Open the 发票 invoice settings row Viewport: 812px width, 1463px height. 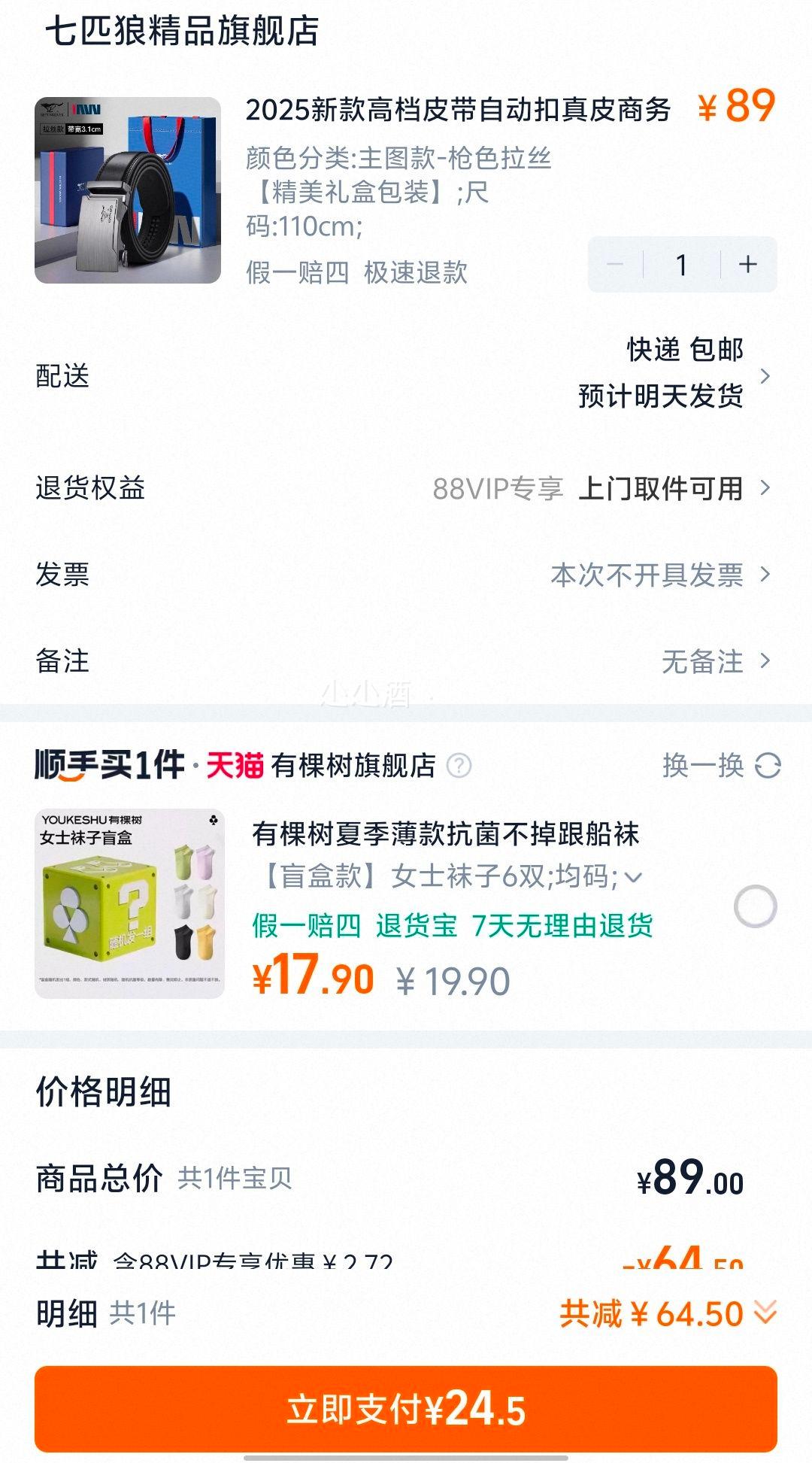(406, 575)
